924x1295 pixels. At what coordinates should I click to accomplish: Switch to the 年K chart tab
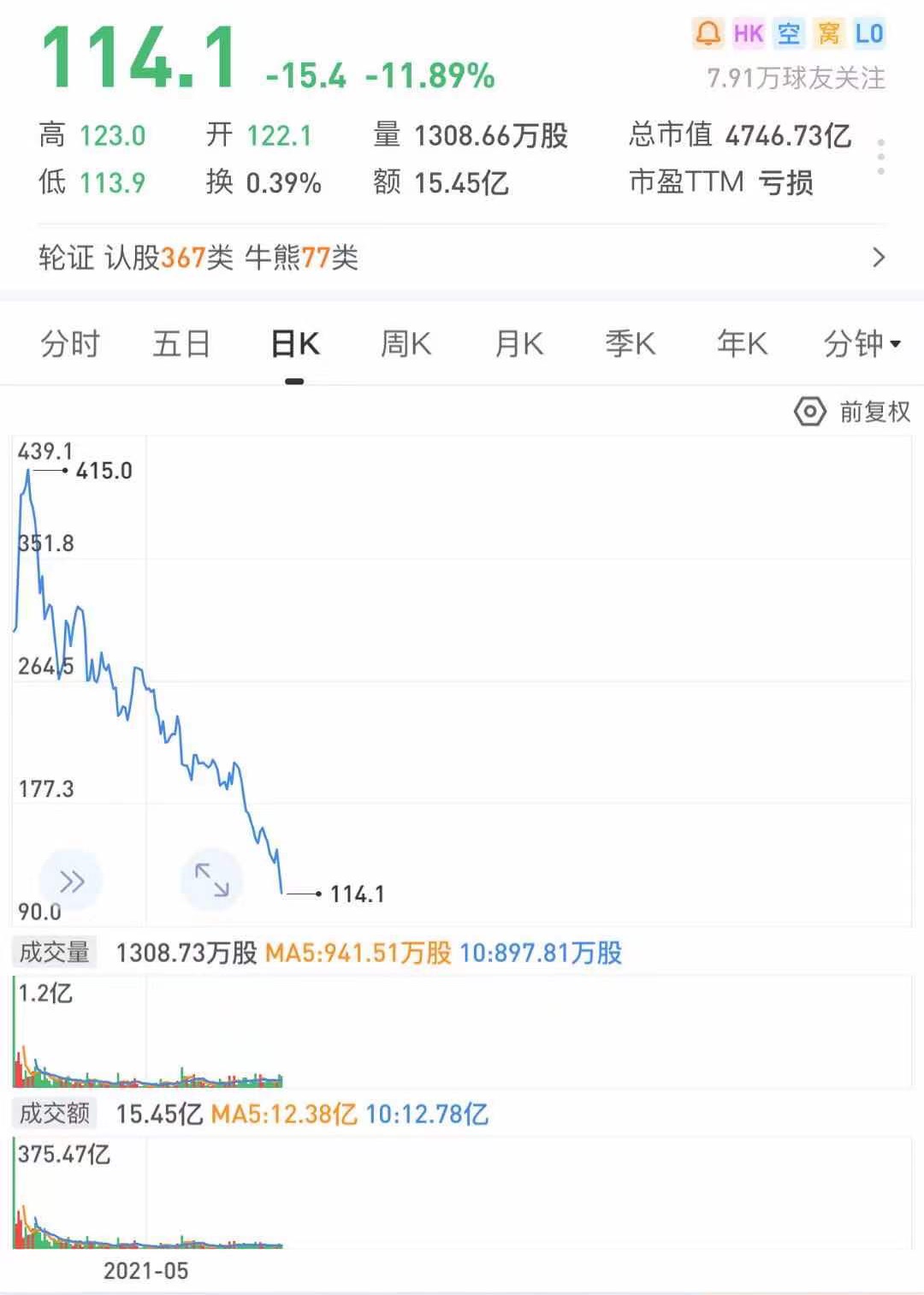tap(742, 344)
